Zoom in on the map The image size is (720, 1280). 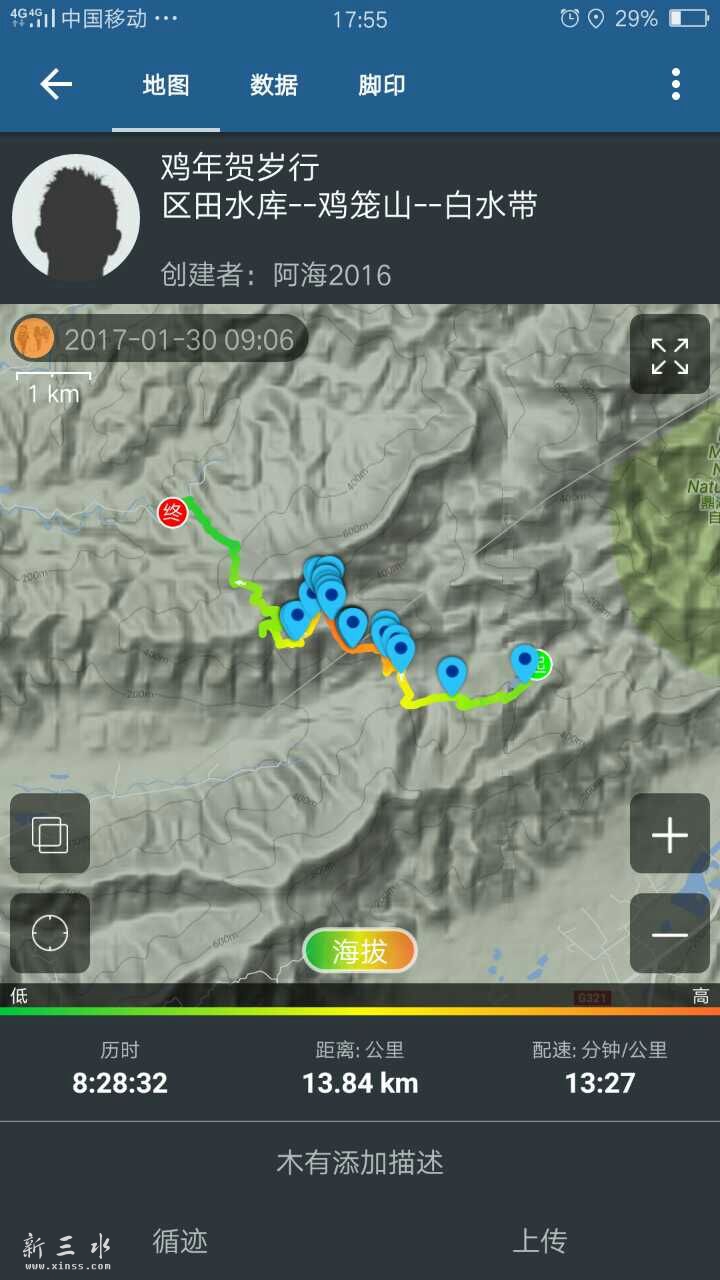pyautogui.click(x=669, y=834)
